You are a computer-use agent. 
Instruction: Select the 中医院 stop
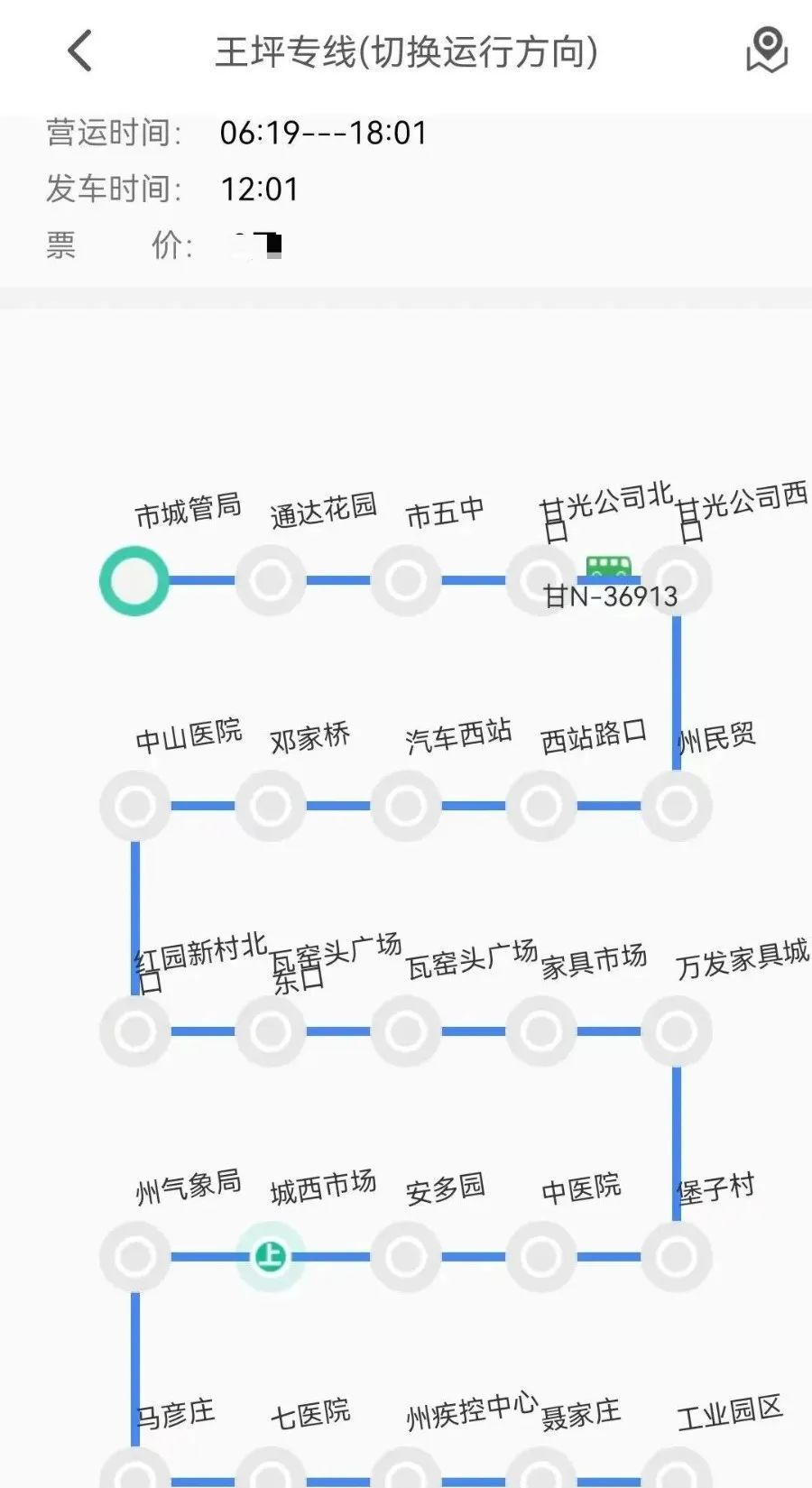pos(541,1257)
